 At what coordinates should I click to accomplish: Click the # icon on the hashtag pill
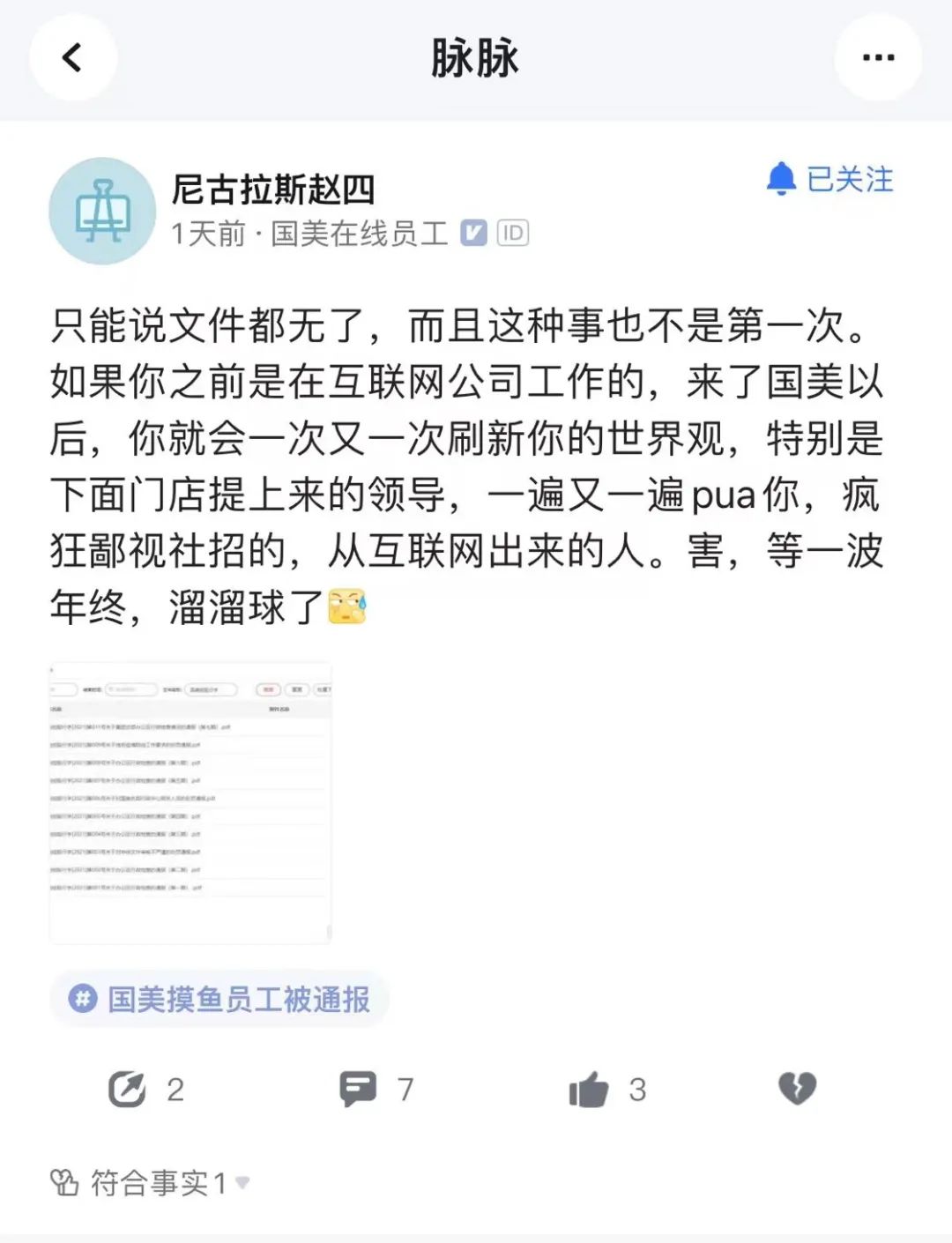coord(82,1000)
